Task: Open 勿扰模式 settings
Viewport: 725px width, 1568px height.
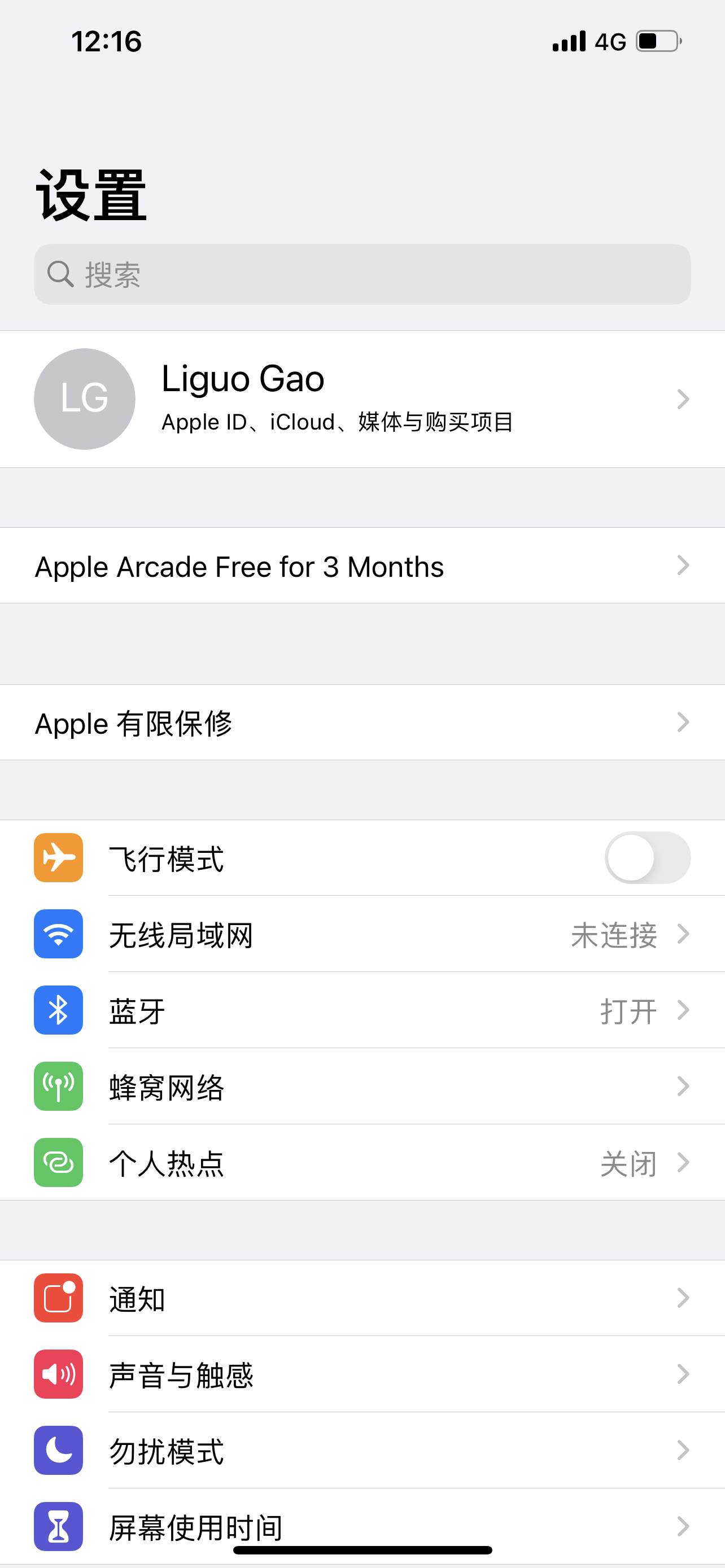Action: pyautogui.click(x=362, y=1451)
